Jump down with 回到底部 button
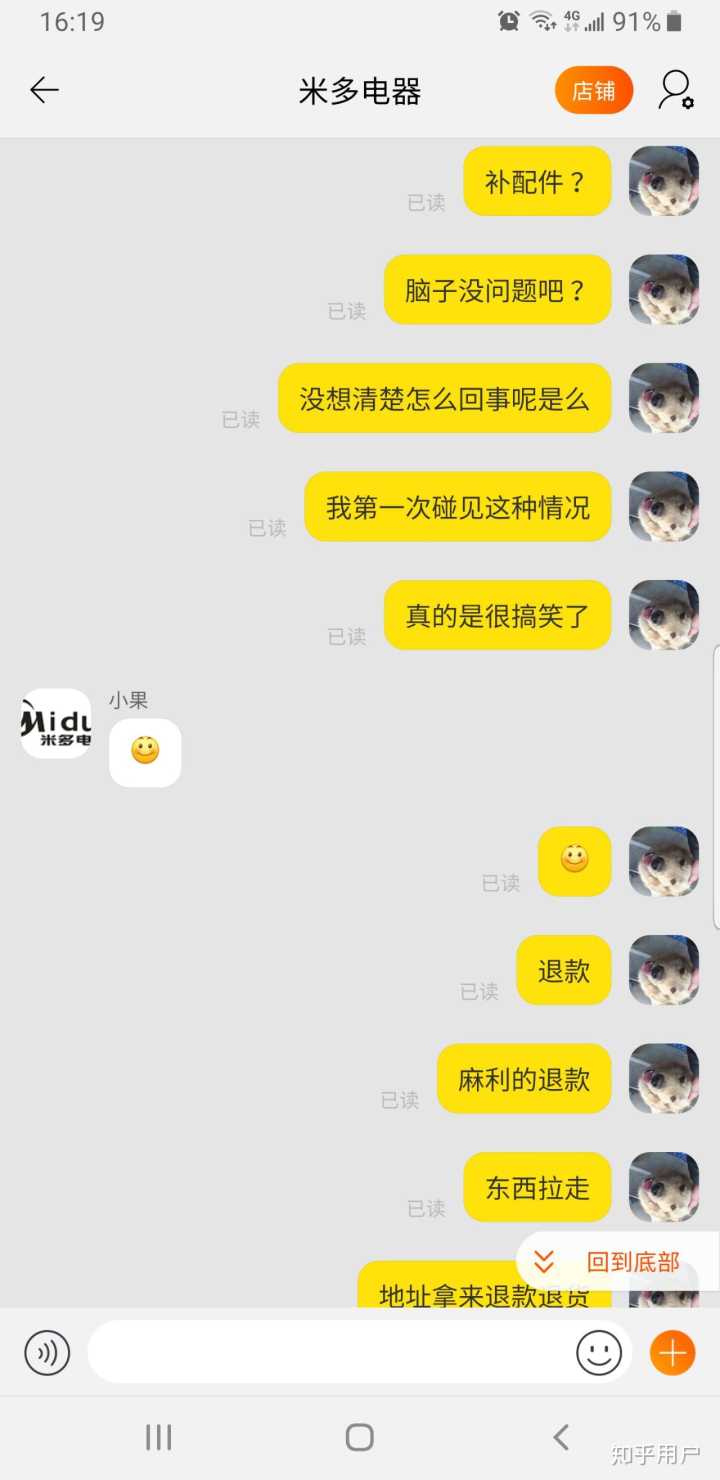The height and width of the screenshot is (1480, 720). click(x=618, y=1262)
